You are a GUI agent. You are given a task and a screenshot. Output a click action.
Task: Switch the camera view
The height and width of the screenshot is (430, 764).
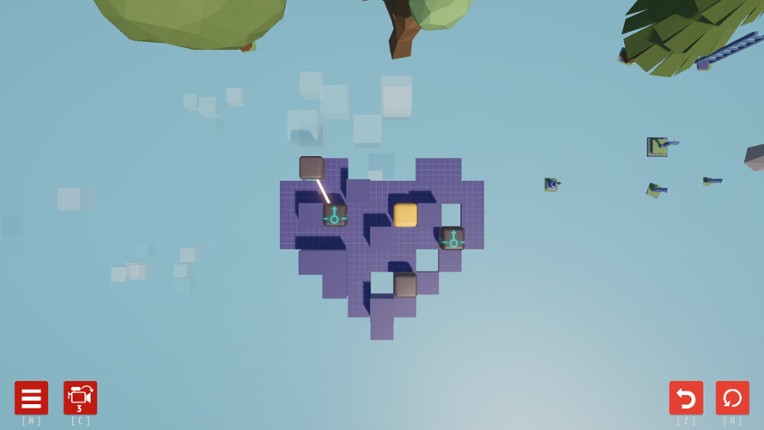[80, 398]
